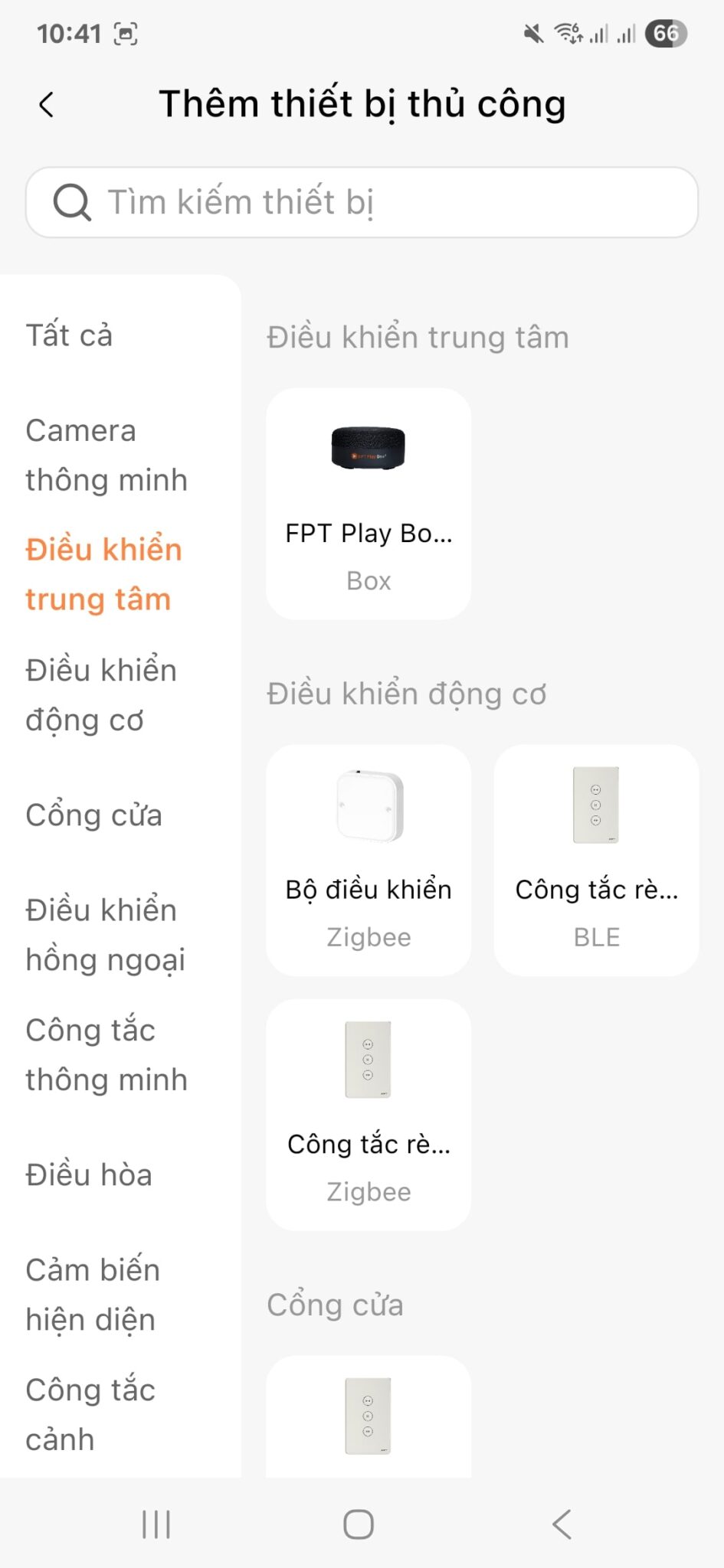
Task: Switch to the Camera thông minh category
Action: point(106,455)
